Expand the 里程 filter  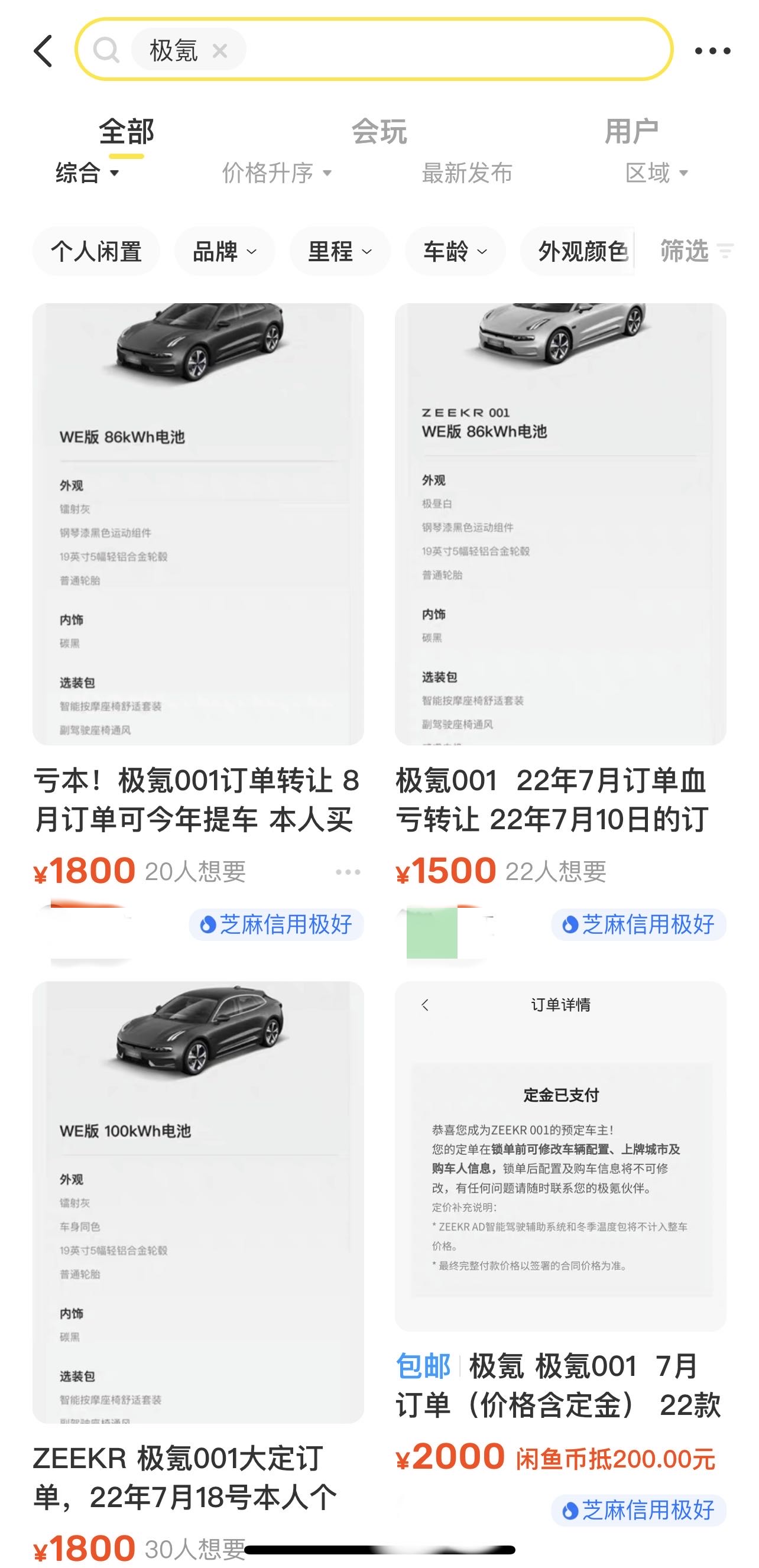click(x=340, y=251)
